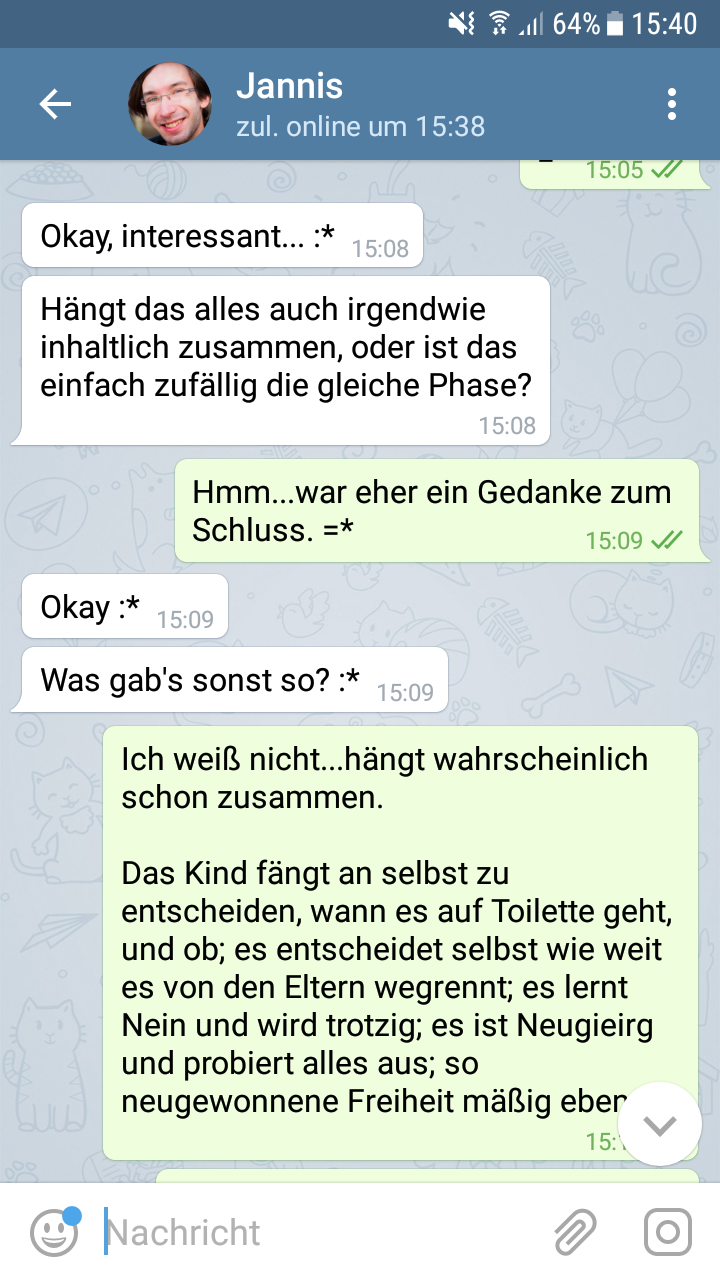Image resolution: width=720 pixels, height=1280 pixels.
Task: Open the chat overflow menu
Action: coord(671,104)
